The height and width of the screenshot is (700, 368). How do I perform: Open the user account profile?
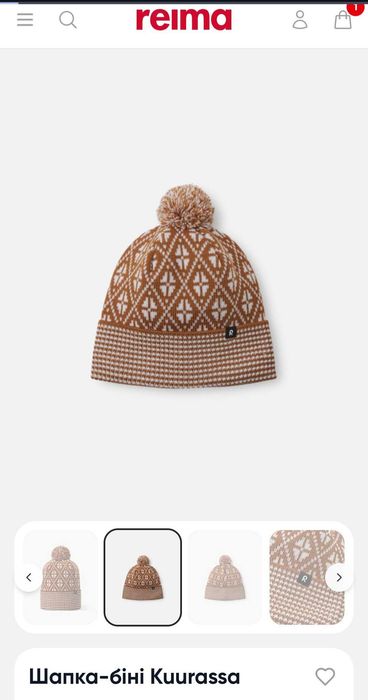(x=300, y=20)
